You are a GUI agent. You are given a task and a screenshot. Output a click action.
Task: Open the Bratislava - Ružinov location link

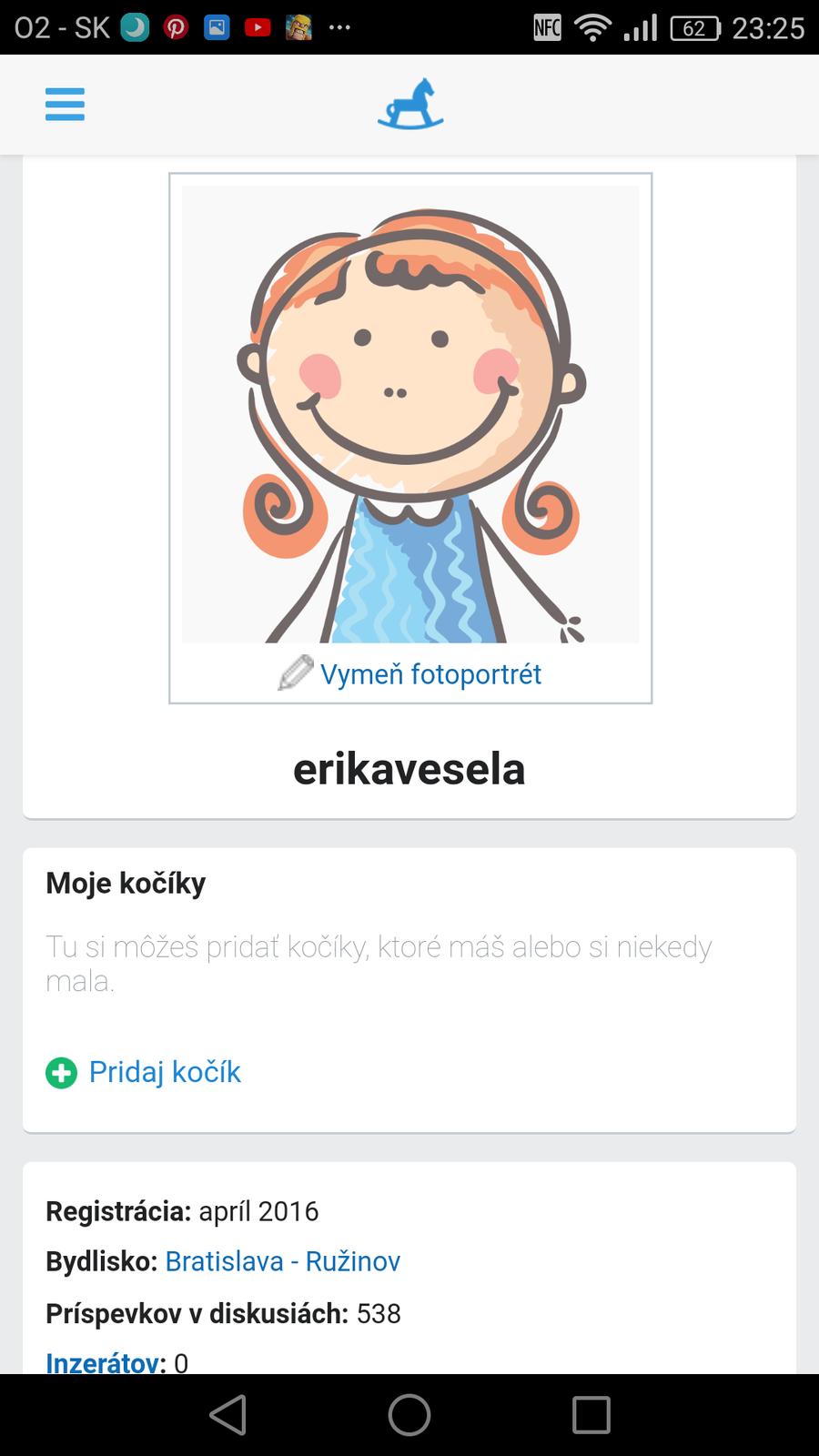282,1261
